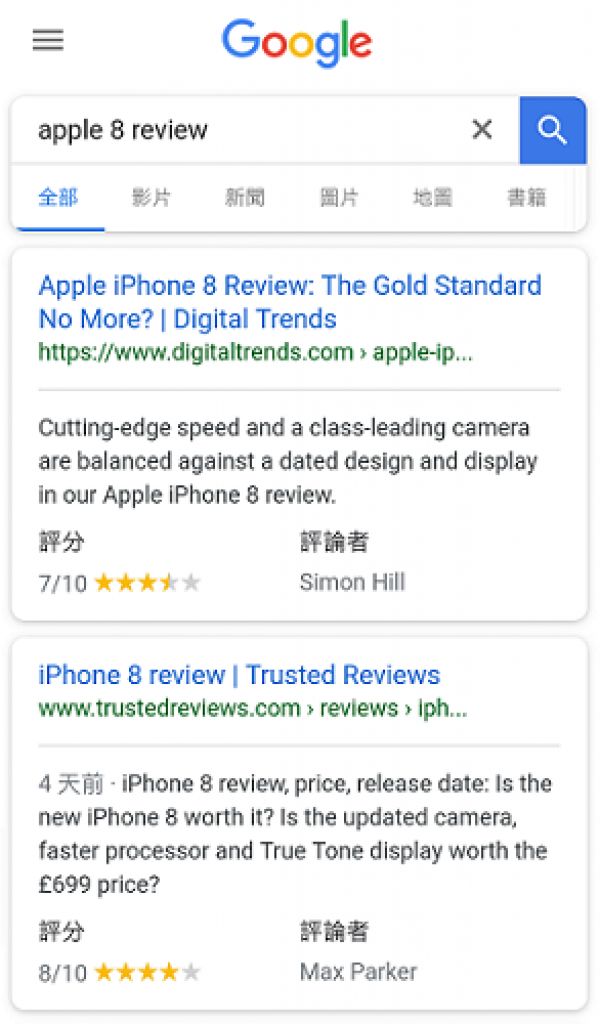600x1024 pixels.
Task: Open the hamburger menu
Action: coord(48,40)
